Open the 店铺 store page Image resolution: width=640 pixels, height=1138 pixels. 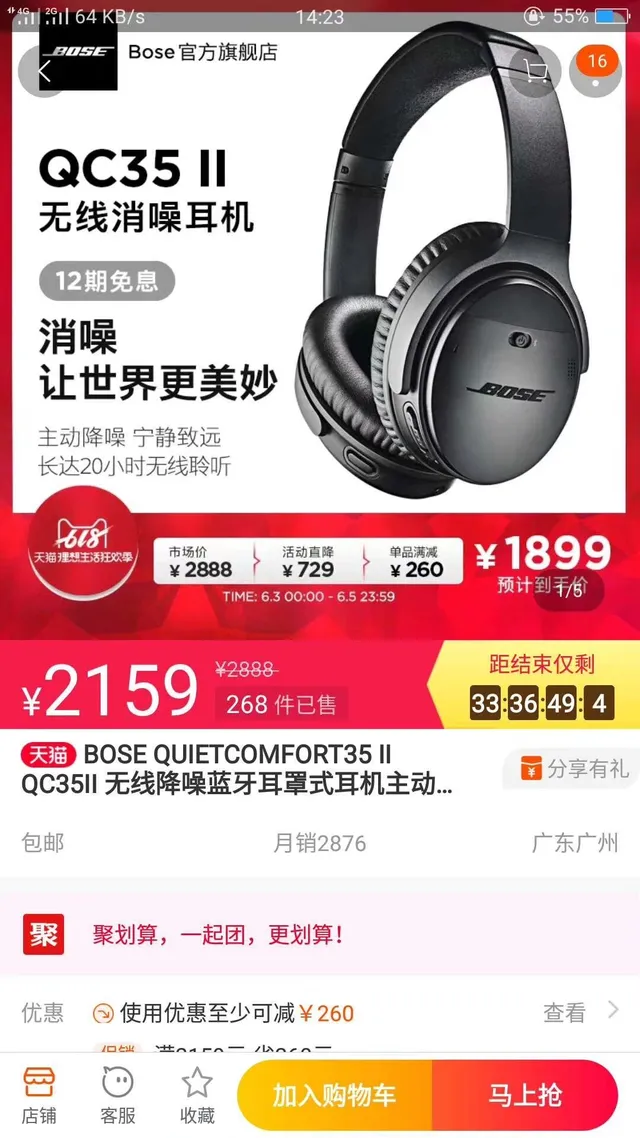click(38, 1095)
